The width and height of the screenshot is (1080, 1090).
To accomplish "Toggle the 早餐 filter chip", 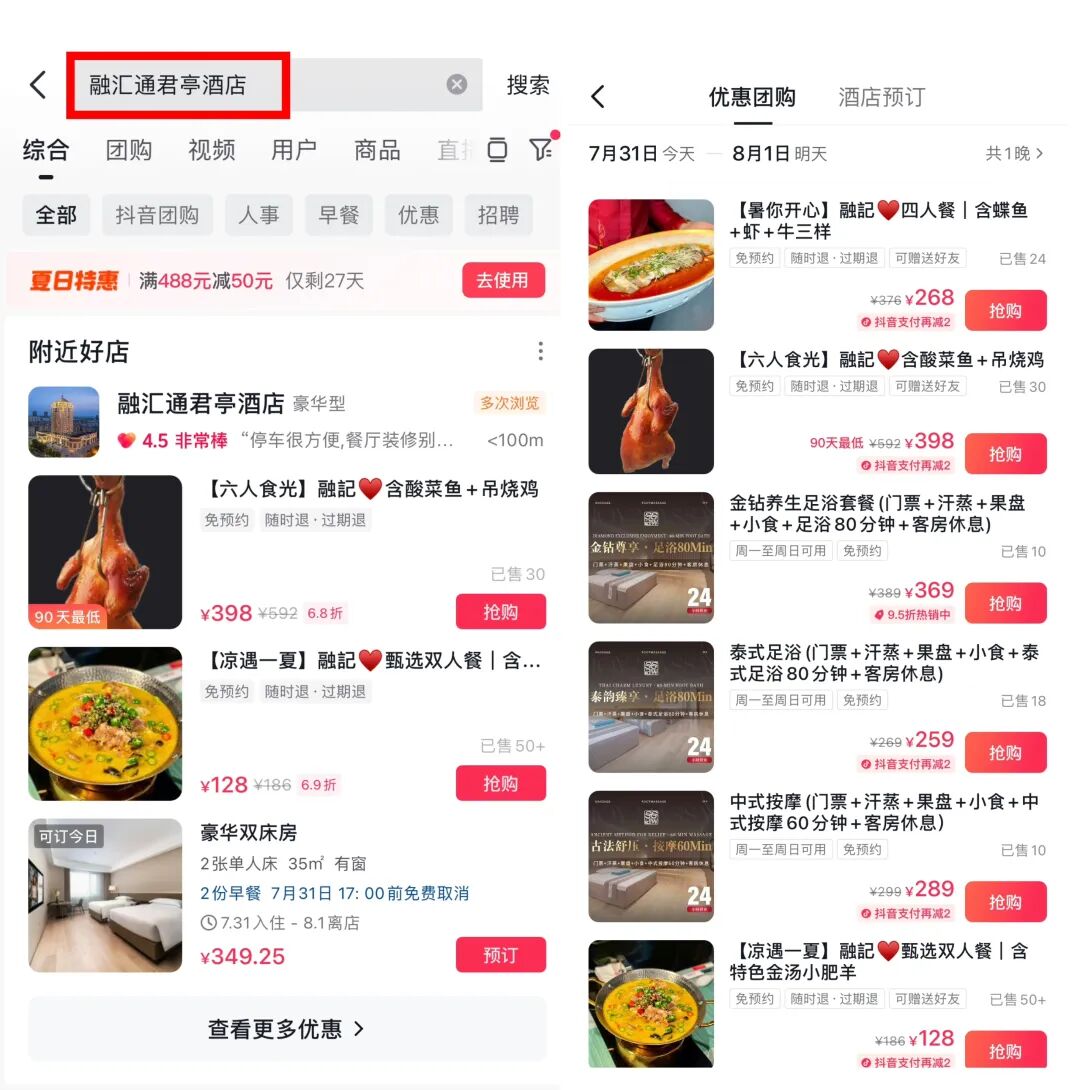I will (x=338, y=215).
